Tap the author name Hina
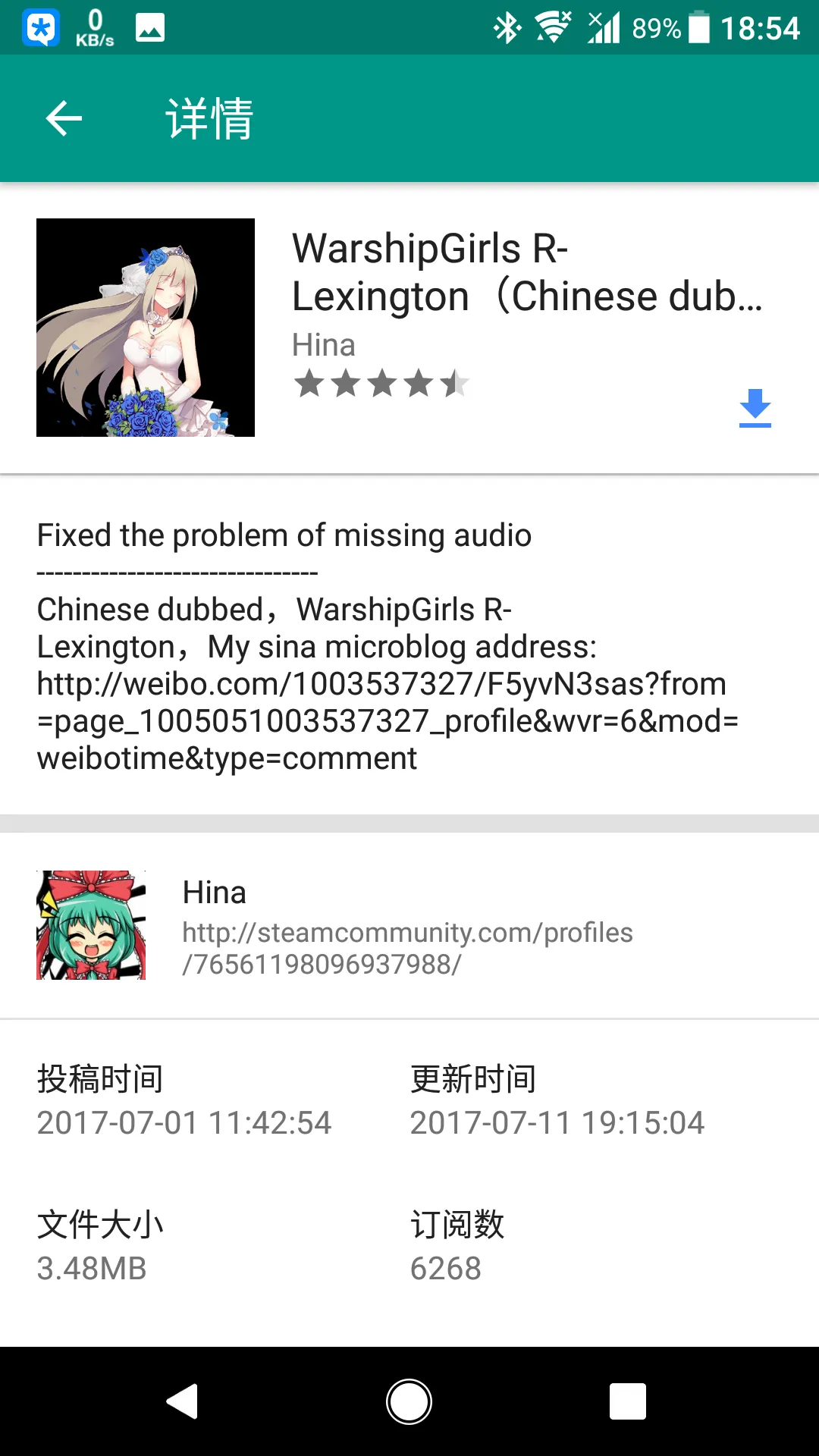This screenshot has width=819, height=1456. tap(213, 892)
